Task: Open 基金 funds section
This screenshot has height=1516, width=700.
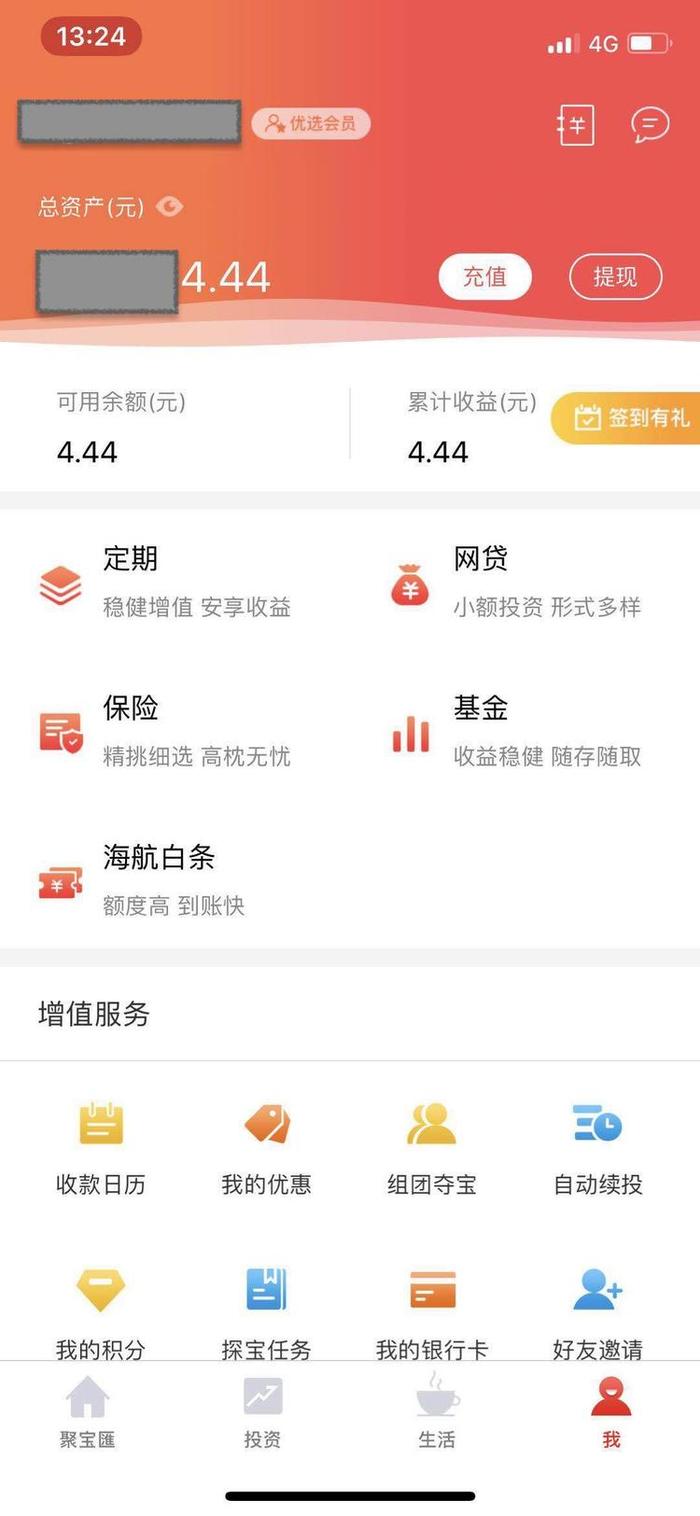Action: pyautogui.click(x=515, y=732)
